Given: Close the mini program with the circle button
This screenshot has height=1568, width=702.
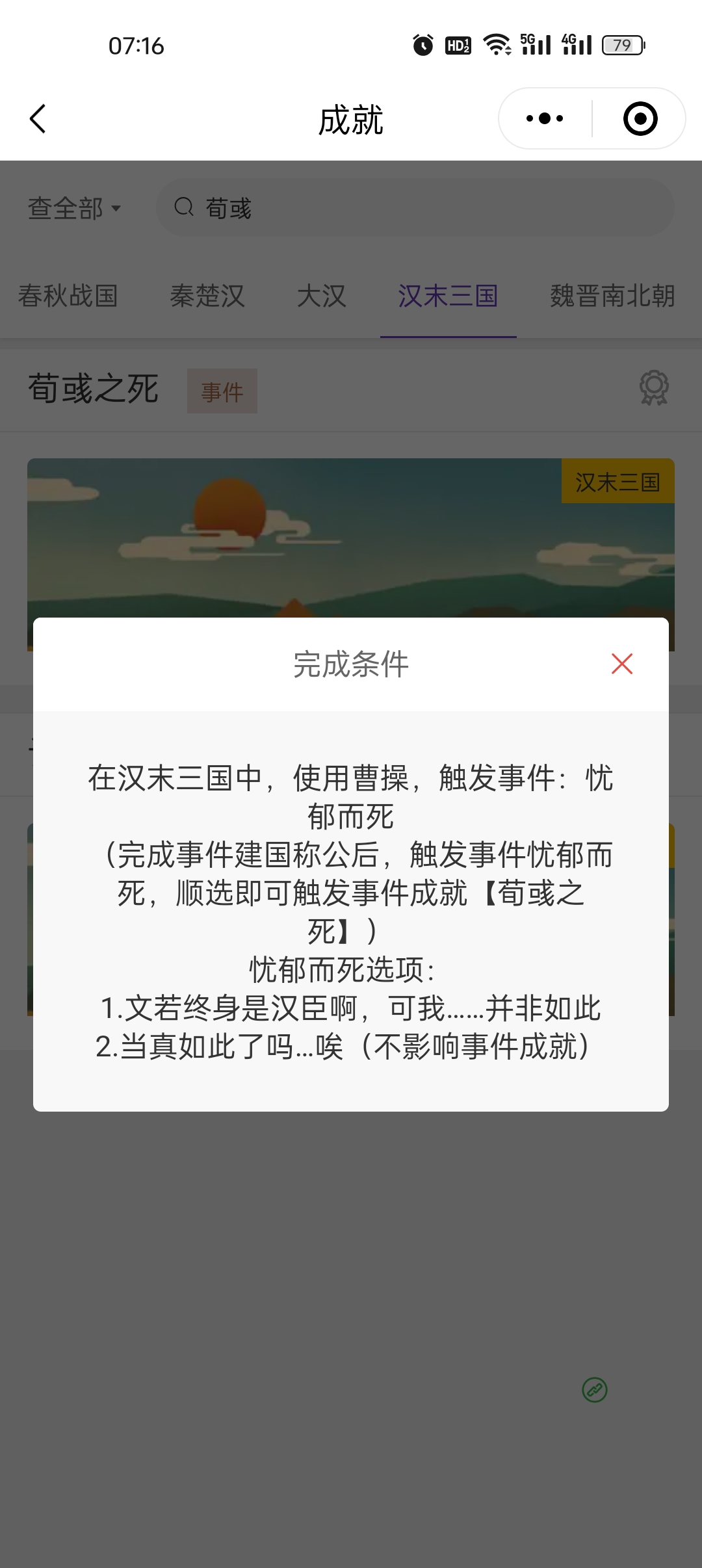Looking at the screenshot, I should (x=640, y=119).
